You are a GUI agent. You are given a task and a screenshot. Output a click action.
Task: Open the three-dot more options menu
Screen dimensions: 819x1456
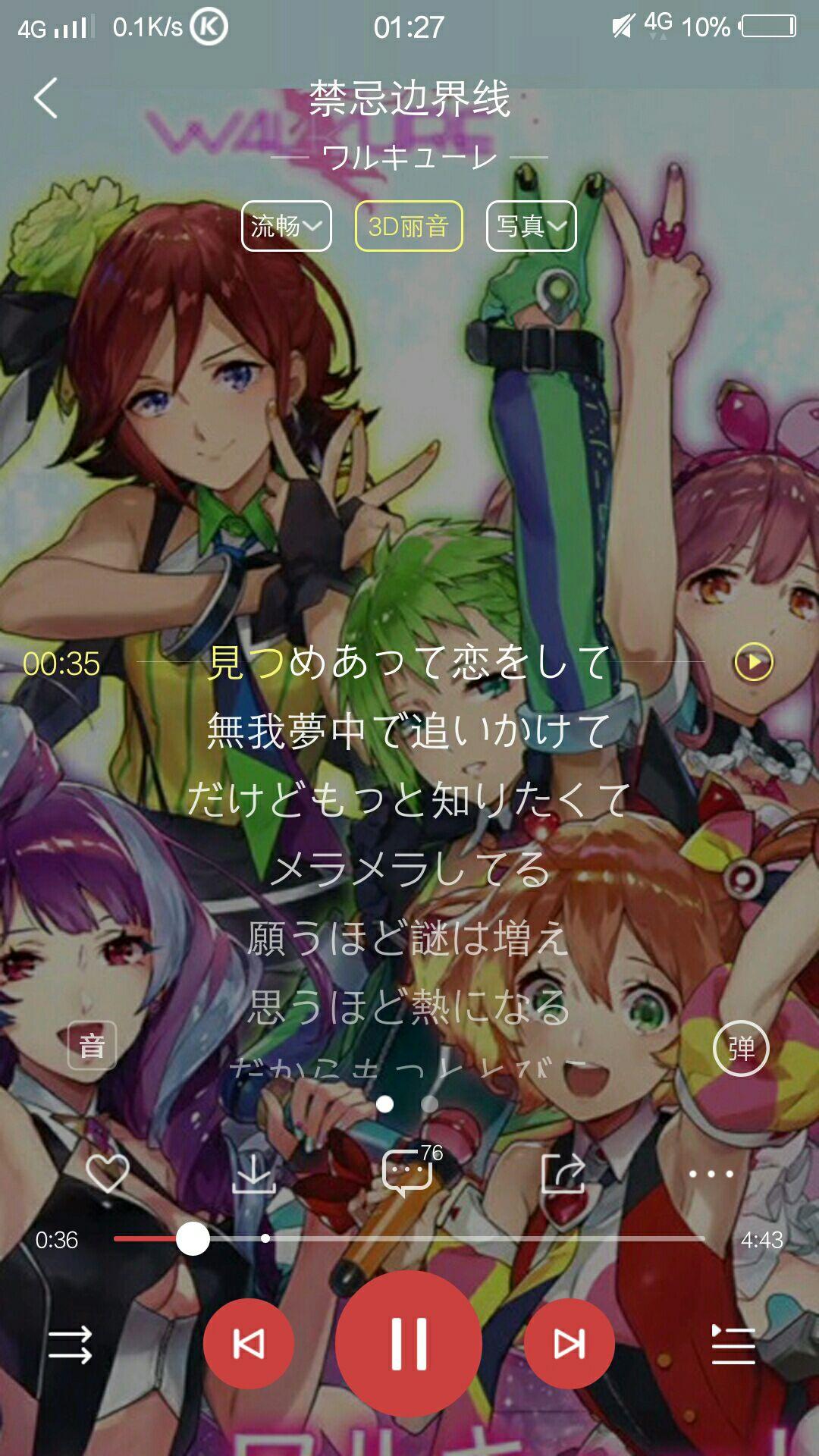[x=711, y=1174]
